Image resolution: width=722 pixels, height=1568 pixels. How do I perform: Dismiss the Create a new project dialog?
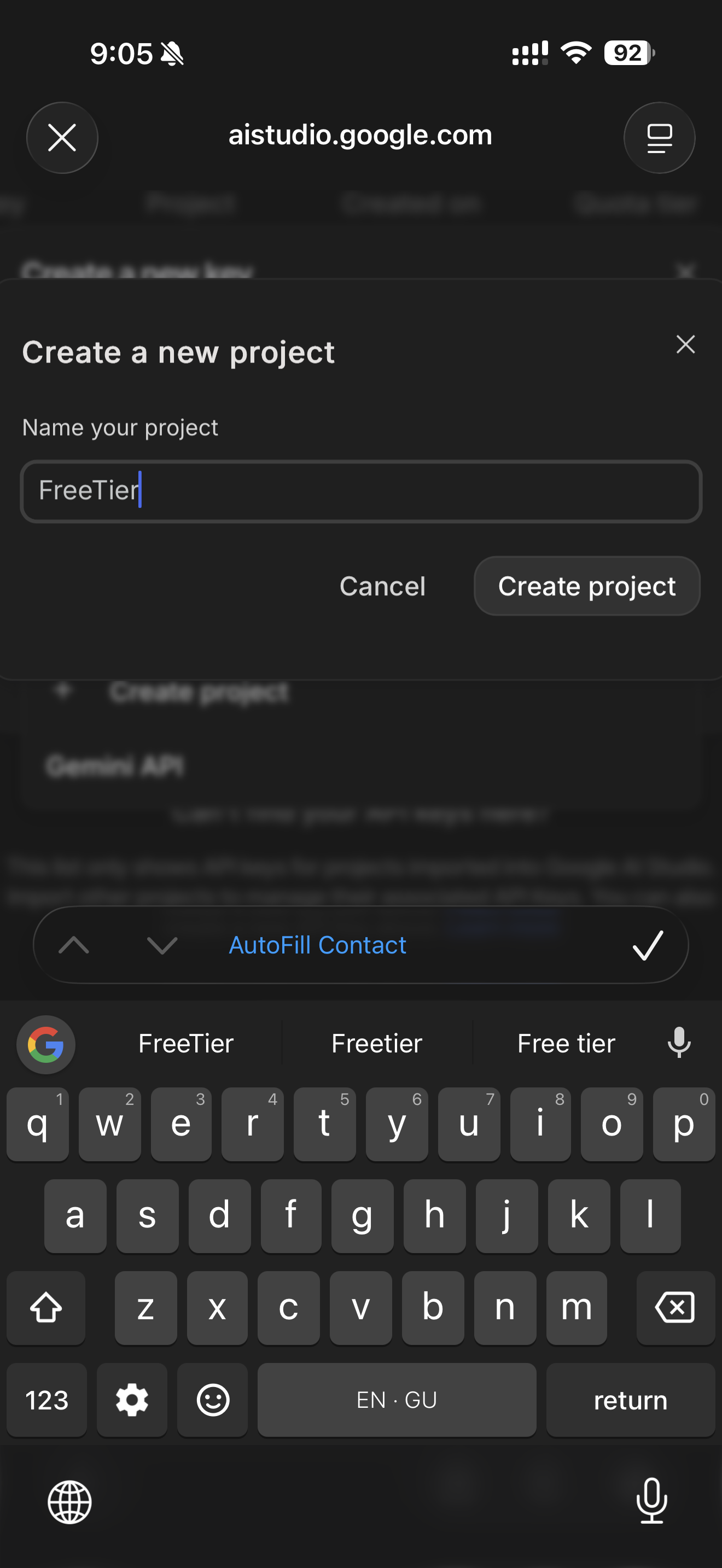pos(685,344)
